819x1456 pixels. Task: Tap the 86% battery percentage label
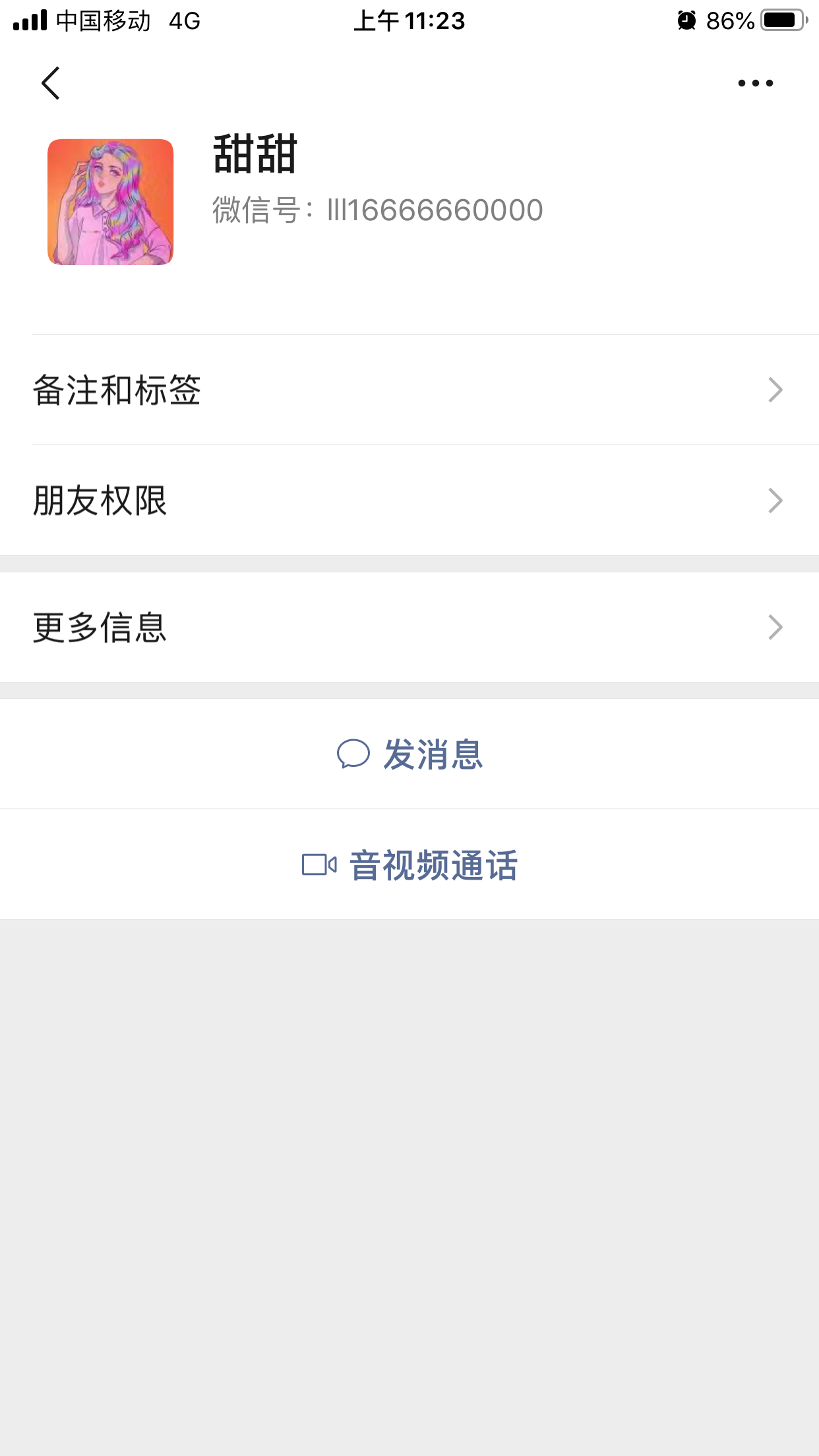pyautogui.click(x=729, y=21)
